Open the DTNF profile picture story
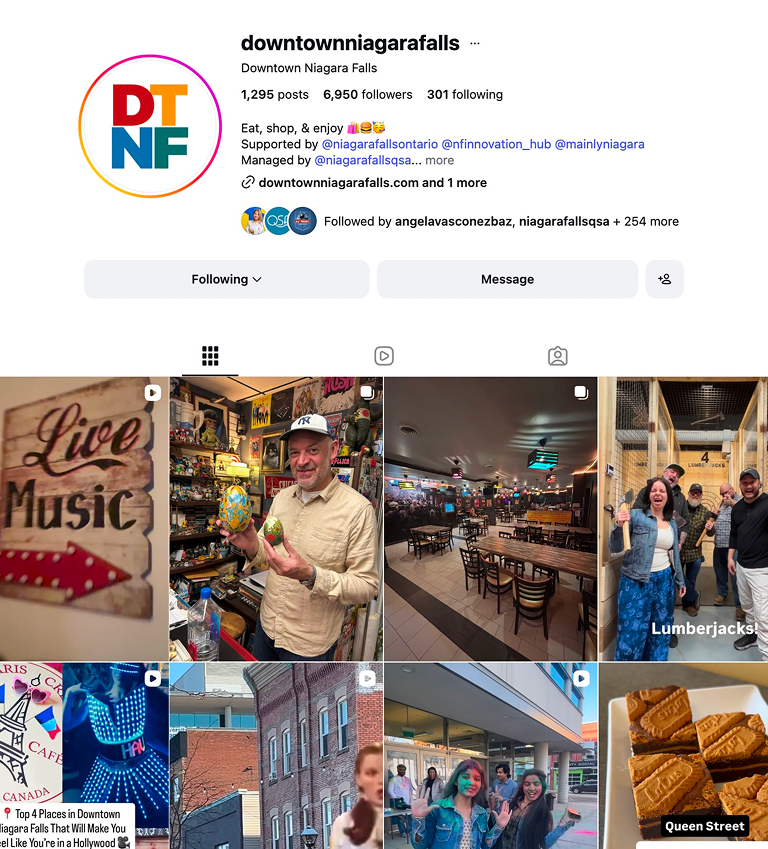 150,126
